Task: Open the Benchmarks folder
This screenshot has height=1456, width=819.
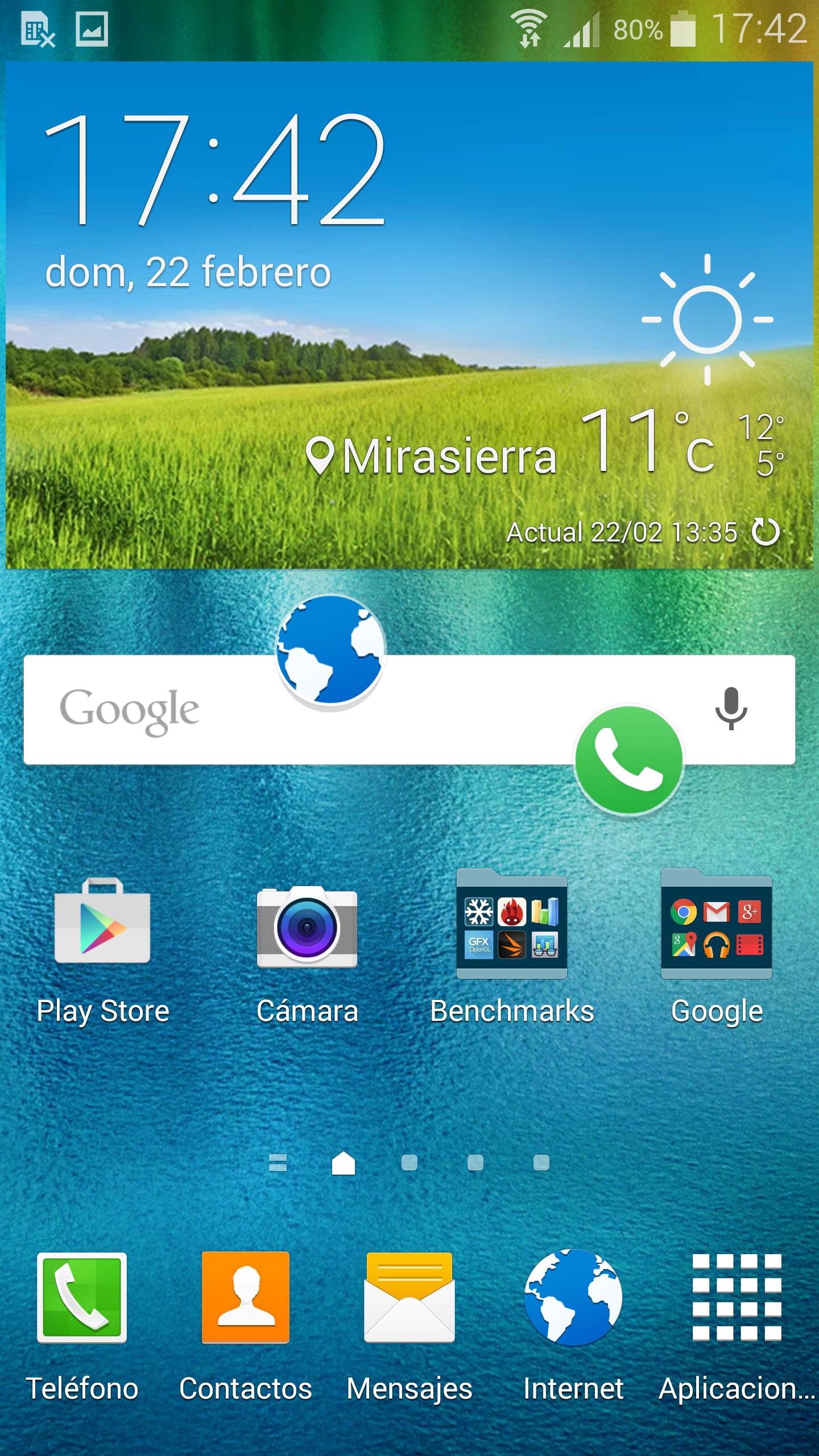Action: (x=512, y=927)
